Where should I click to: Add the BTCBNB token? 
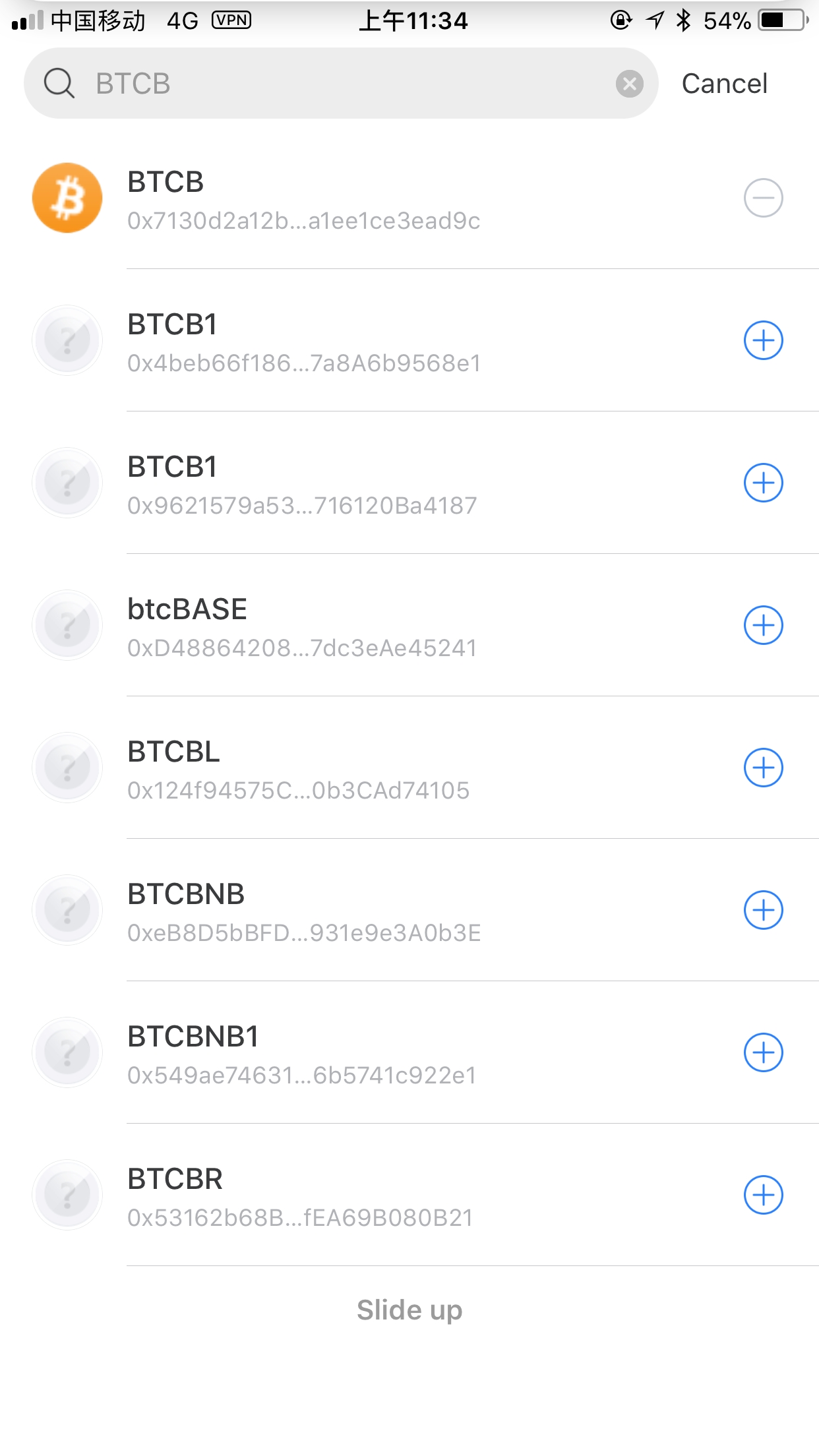[763, 910]
